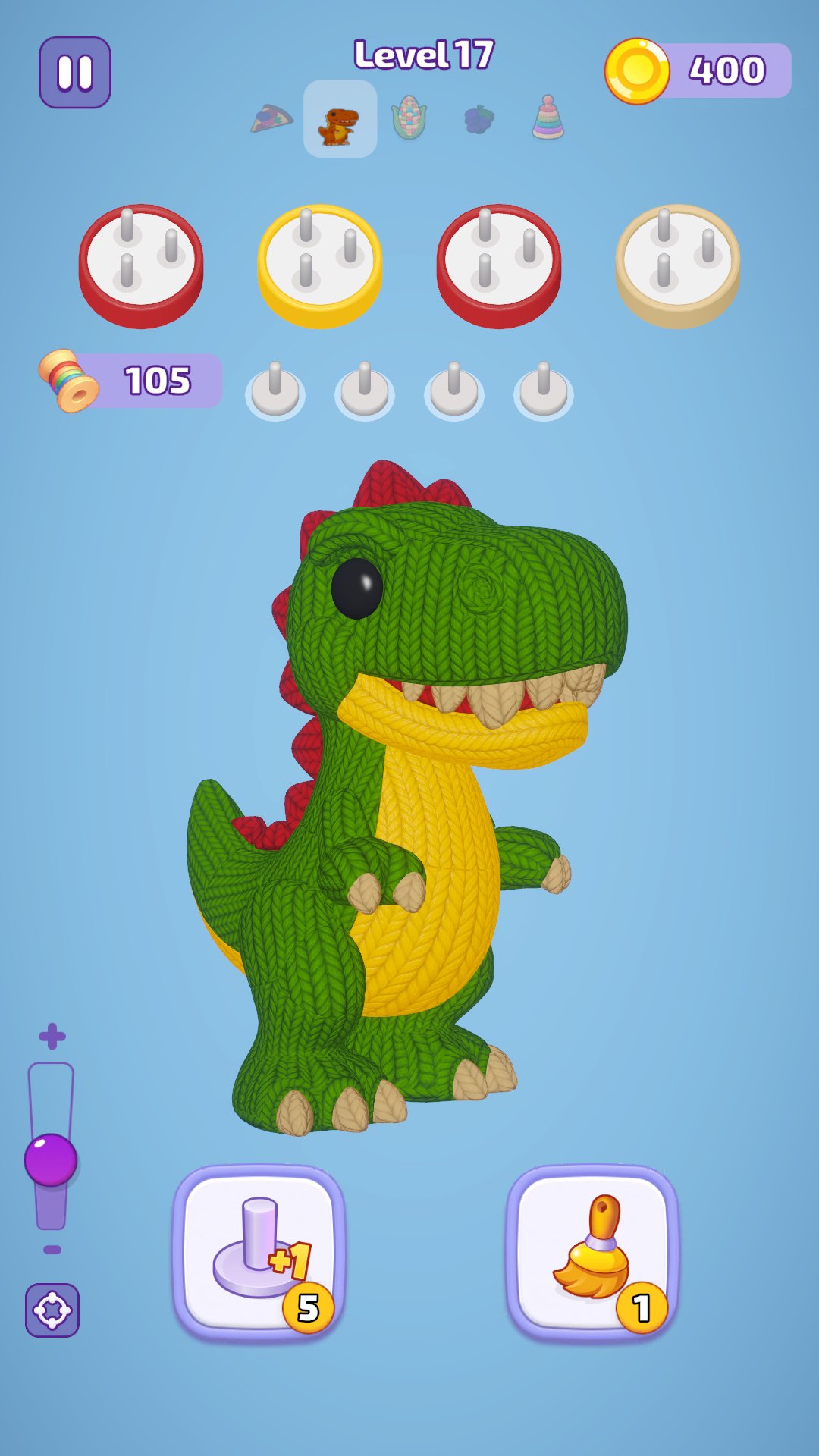The width and height of the screenshot is (819, 1456).
Task: Select the dinosaur toy in progress
Action: [x=340, y=121]
